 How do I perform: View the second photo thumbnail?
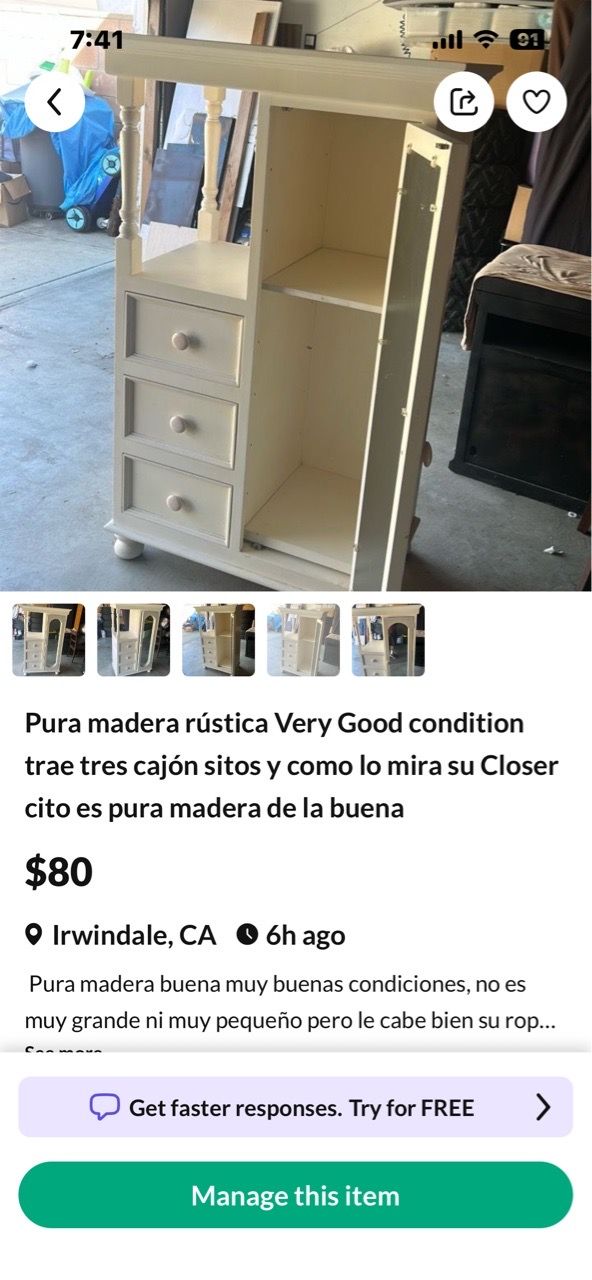click(133, 640)
